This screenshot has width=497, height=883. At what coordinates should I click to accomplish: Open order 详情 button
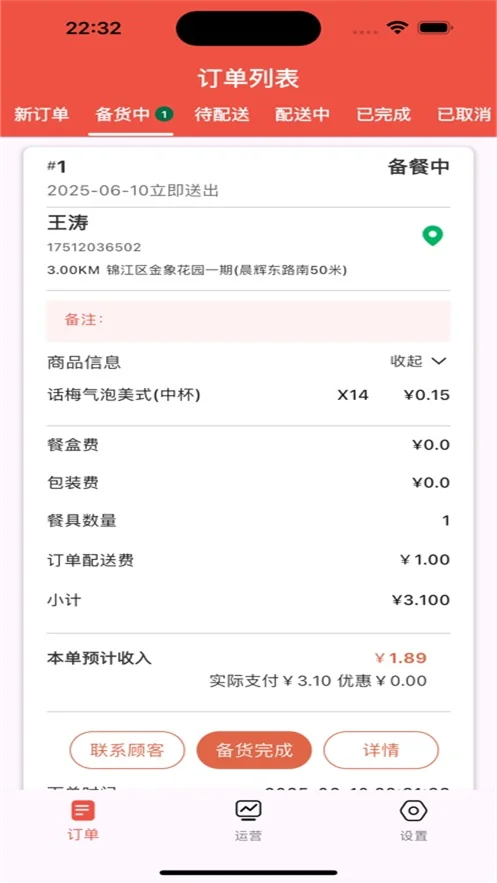pyautogui.click(x=381, y=750)
